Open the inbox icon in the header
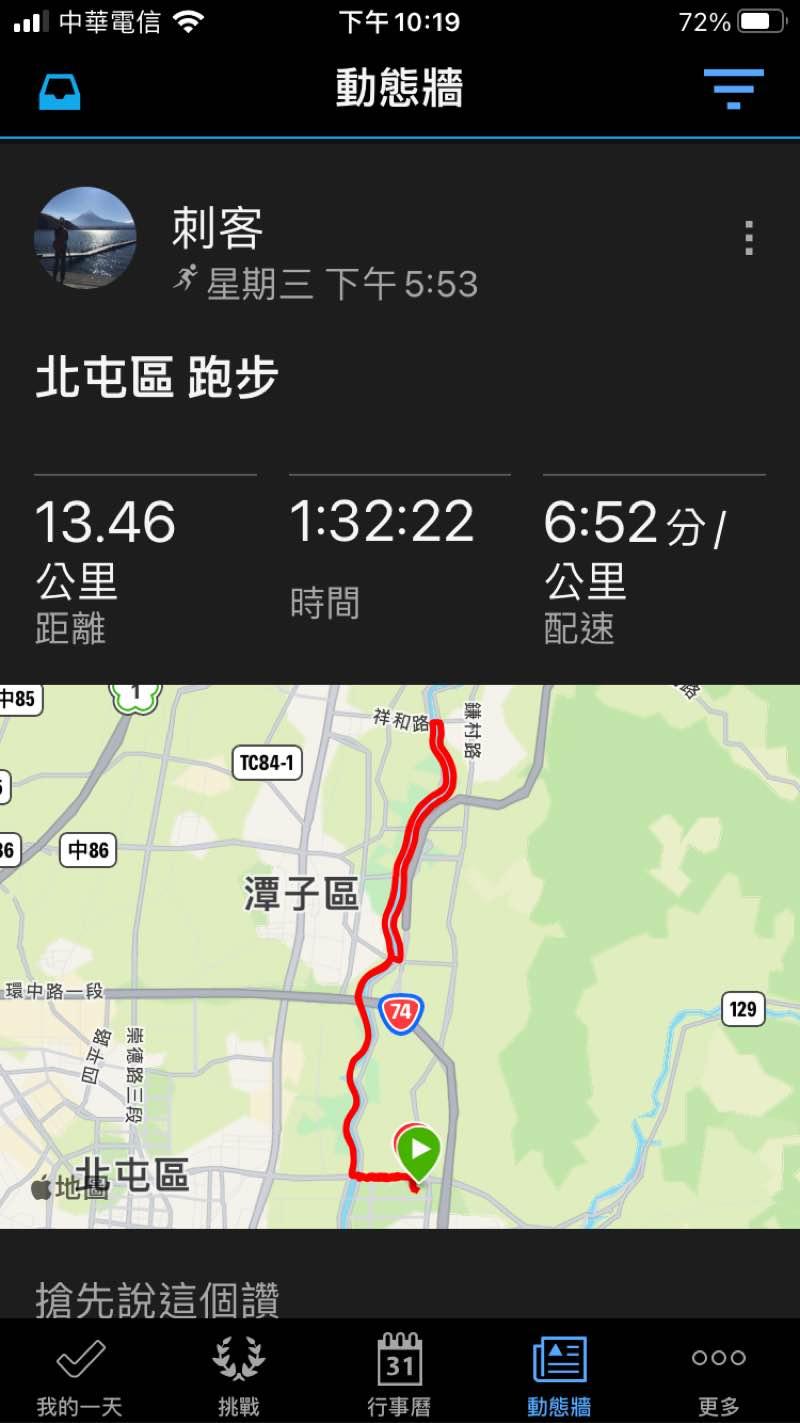 pos(60,92)
